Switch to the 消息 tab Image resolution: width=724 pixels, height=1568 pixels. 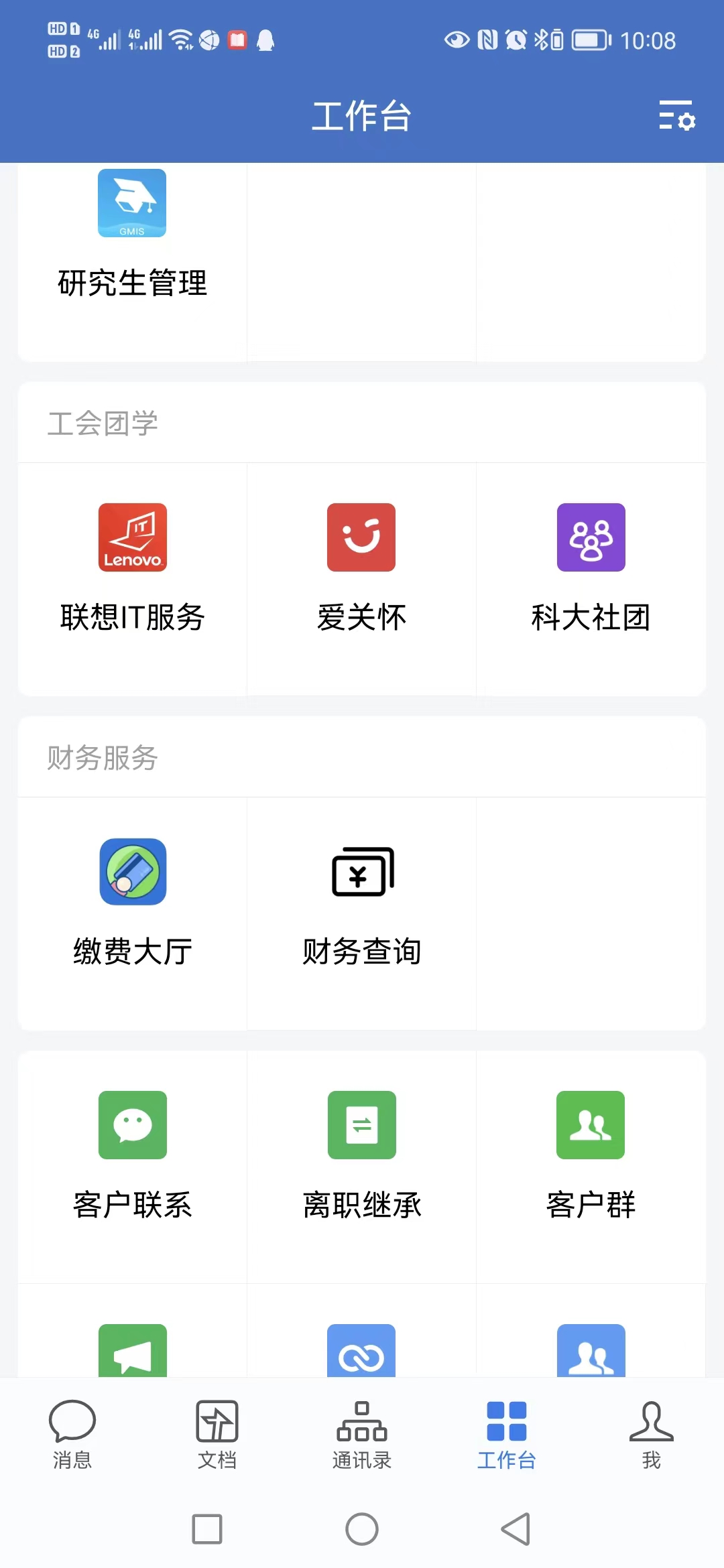pos(72,1434)
